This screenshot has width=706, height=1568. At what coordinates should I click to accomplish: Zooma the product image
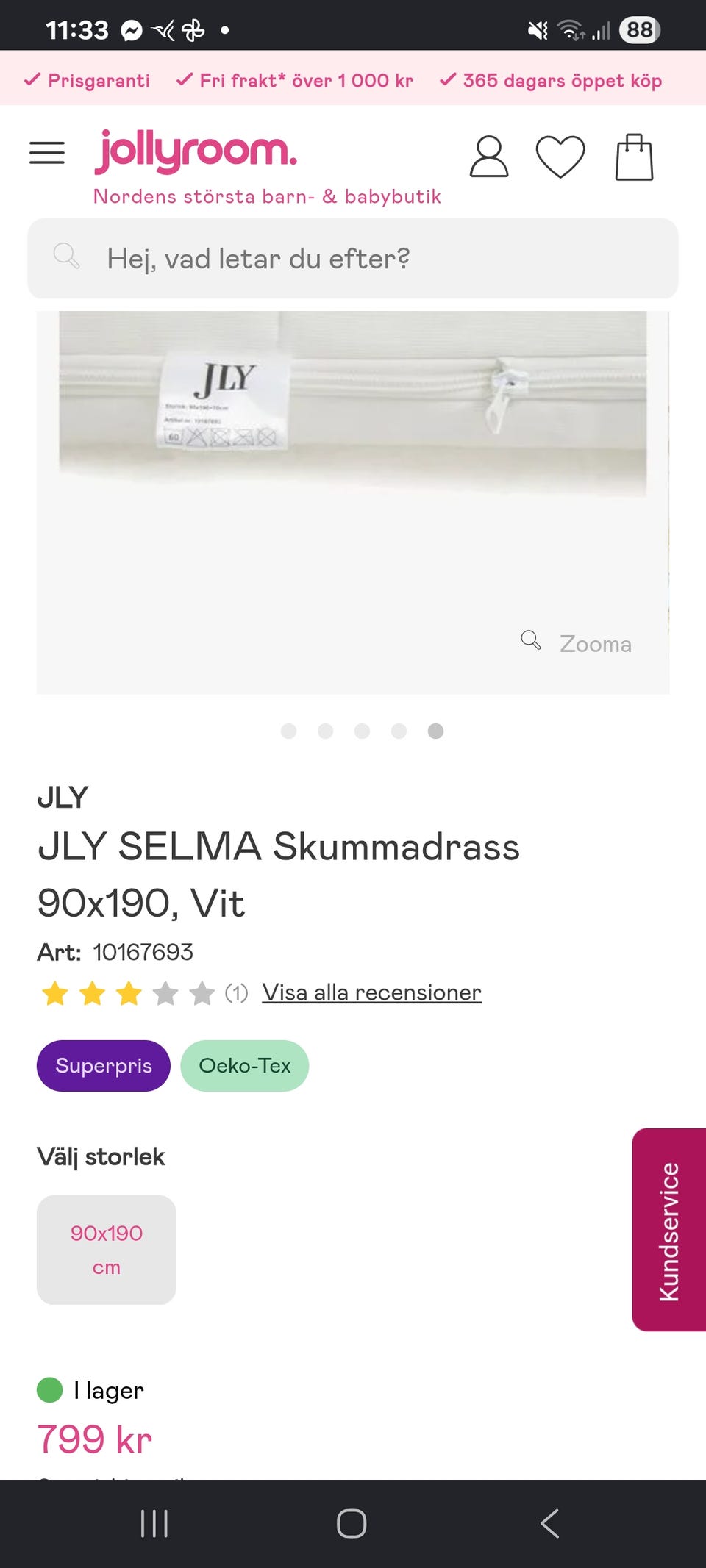point(577,643)
